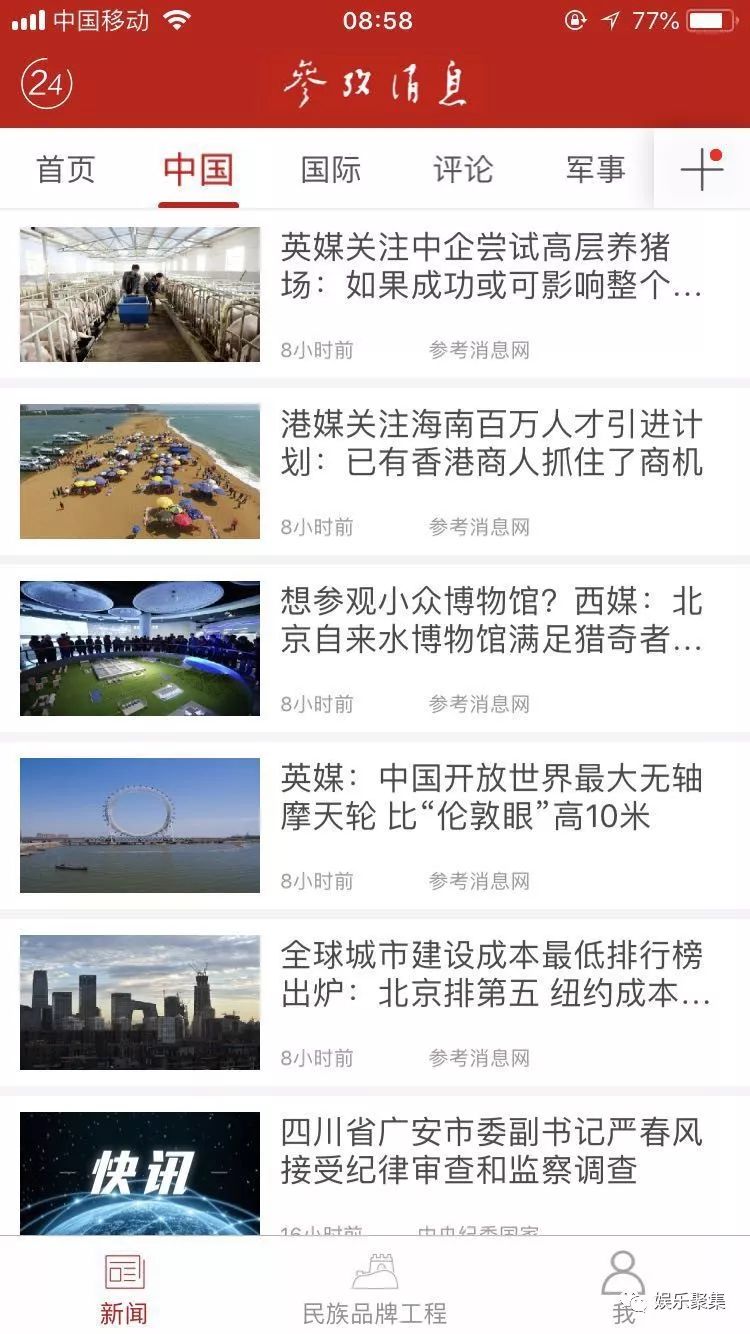Open the article about 高层养猪场
Viewport: 750px width, 1334px height.
(490, 267)
